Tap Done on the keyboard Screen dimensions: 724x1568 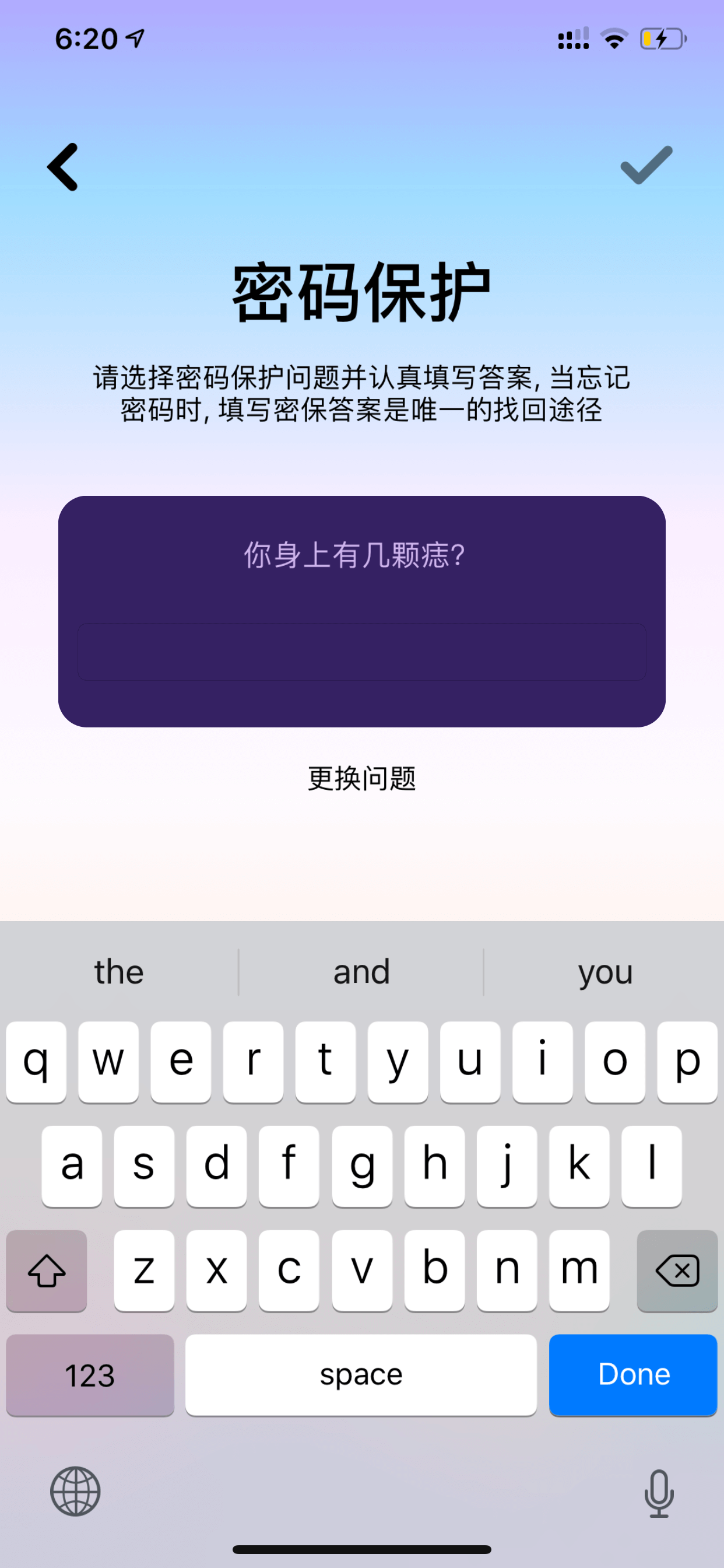632,1374
